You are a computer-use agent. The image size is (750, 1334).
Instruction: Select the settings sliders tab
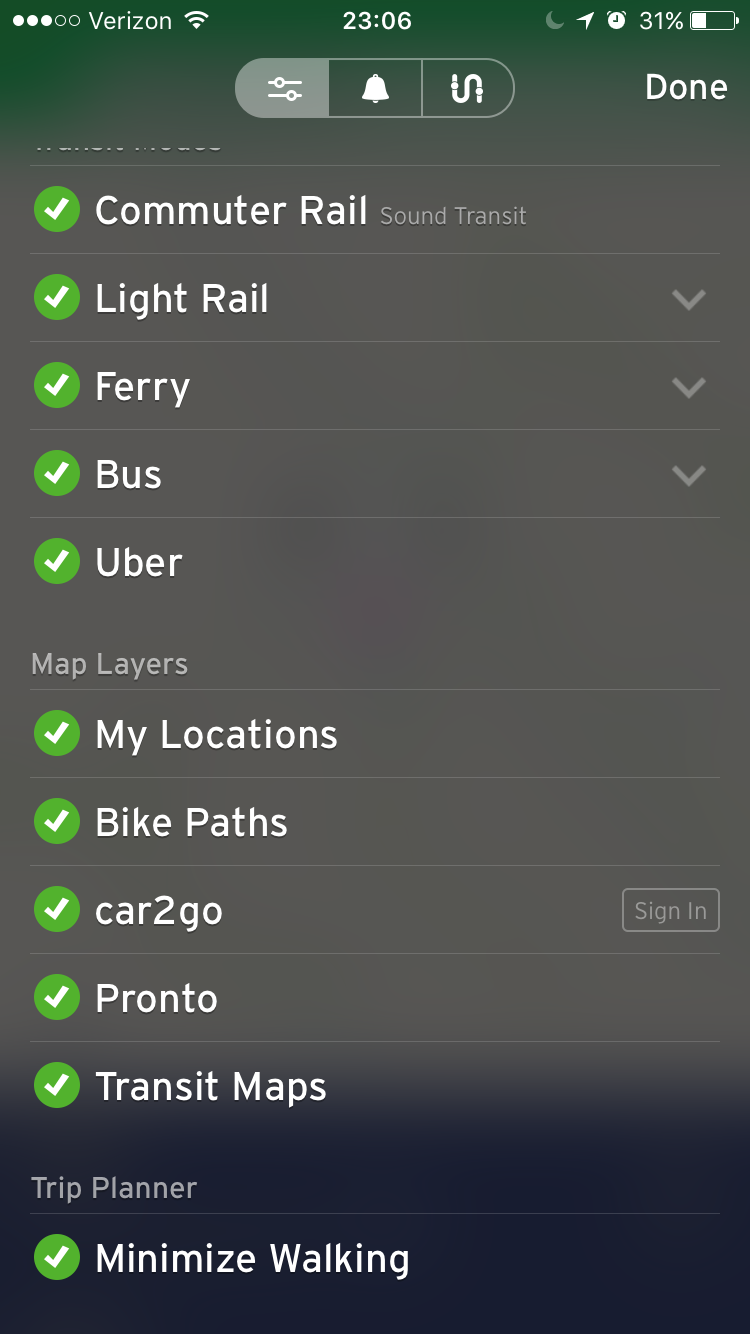click(x=283, y=89)
